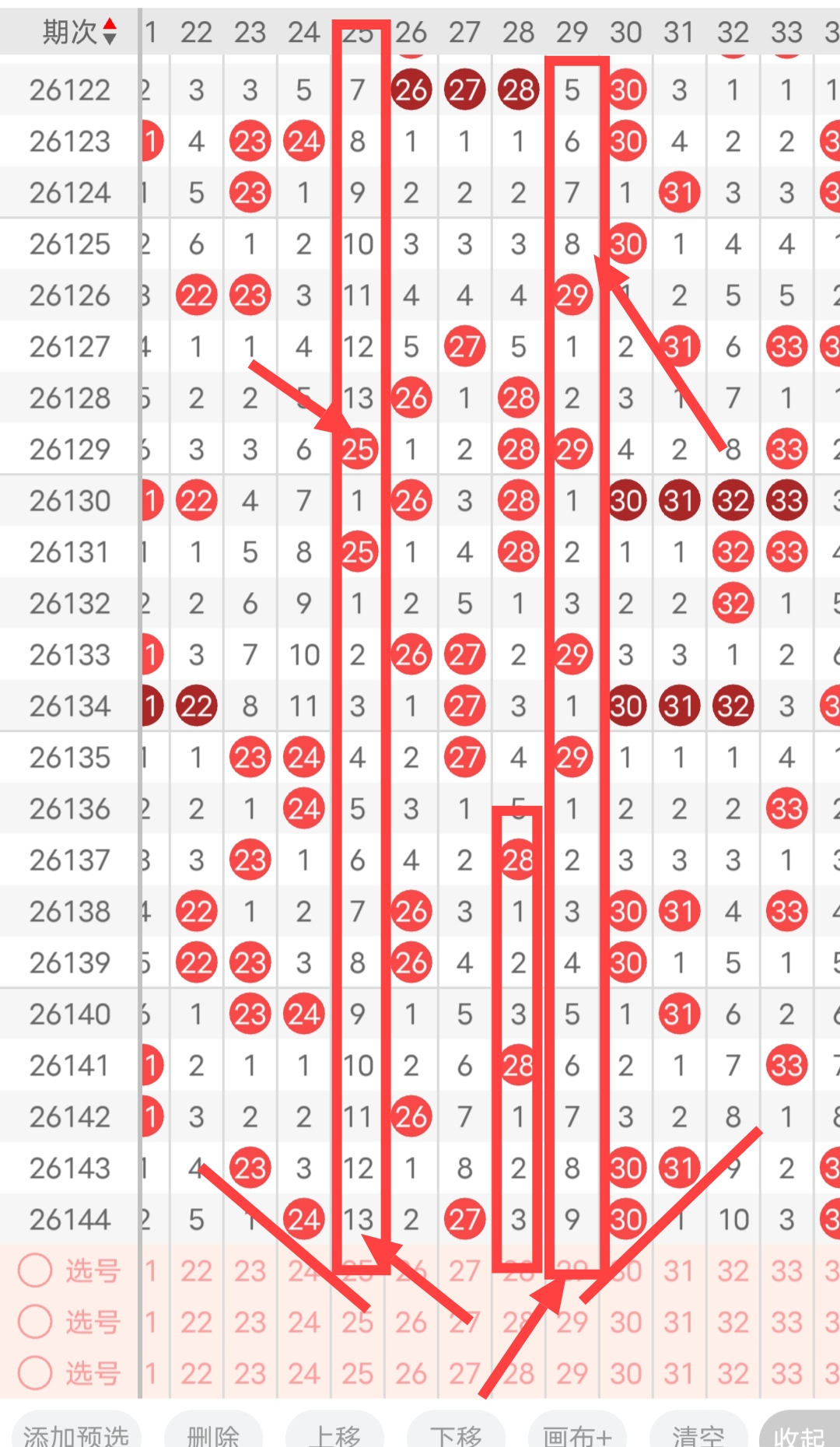
Task: Pick number 25 in the second 选号 row
Action: (x=358, y=1322)
